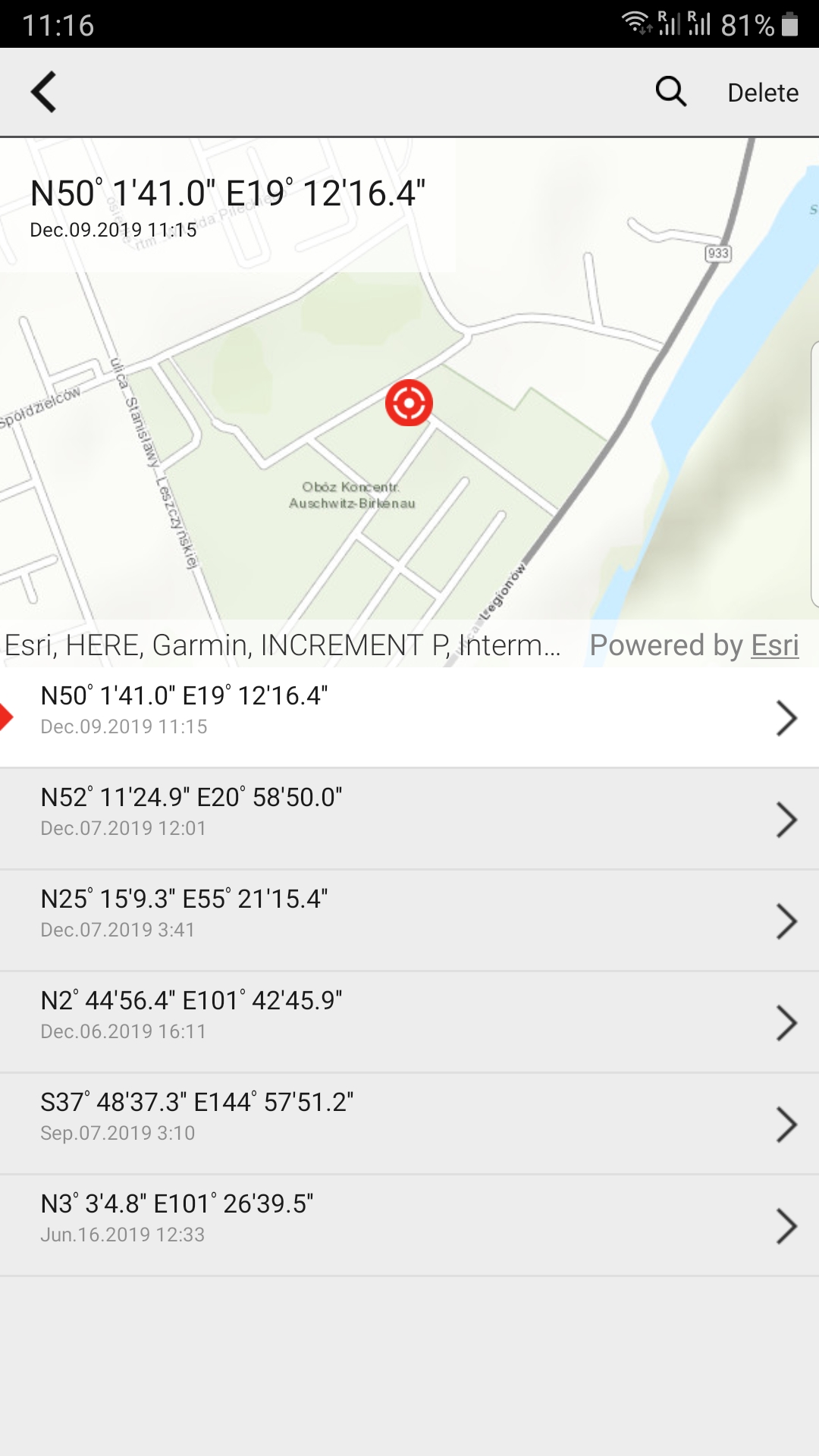Tap the Delete button
Viewport: 819px width, 1456px height.
(x=763, y=93)
